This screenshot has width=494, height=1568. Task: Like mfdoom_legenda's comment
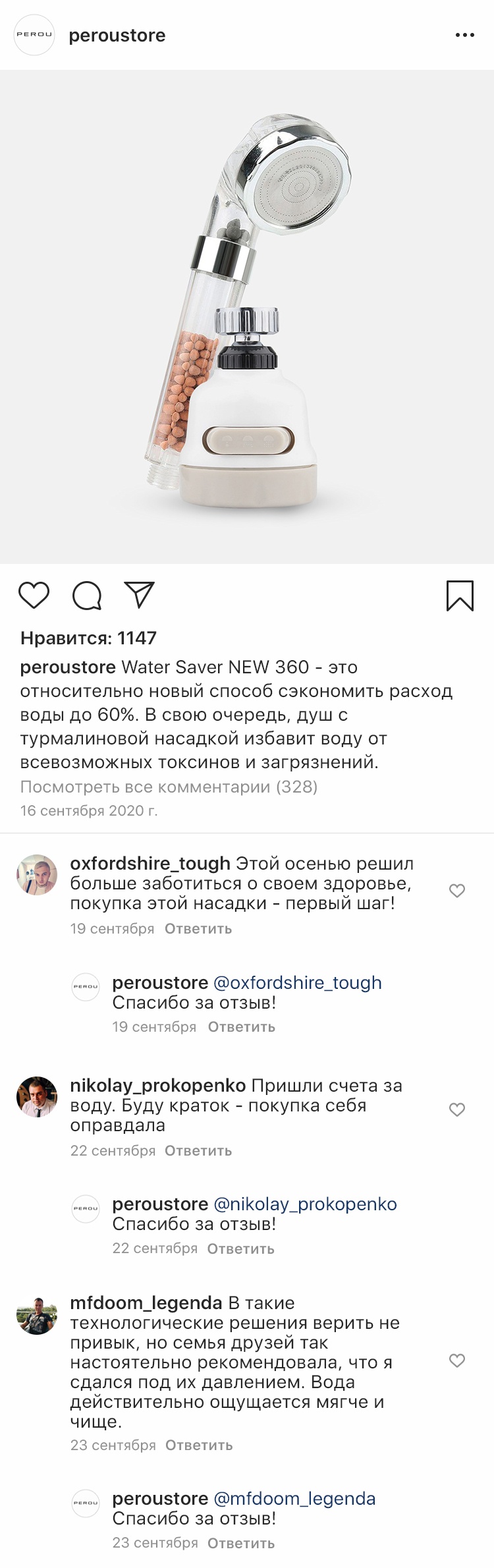(457, 1360)
